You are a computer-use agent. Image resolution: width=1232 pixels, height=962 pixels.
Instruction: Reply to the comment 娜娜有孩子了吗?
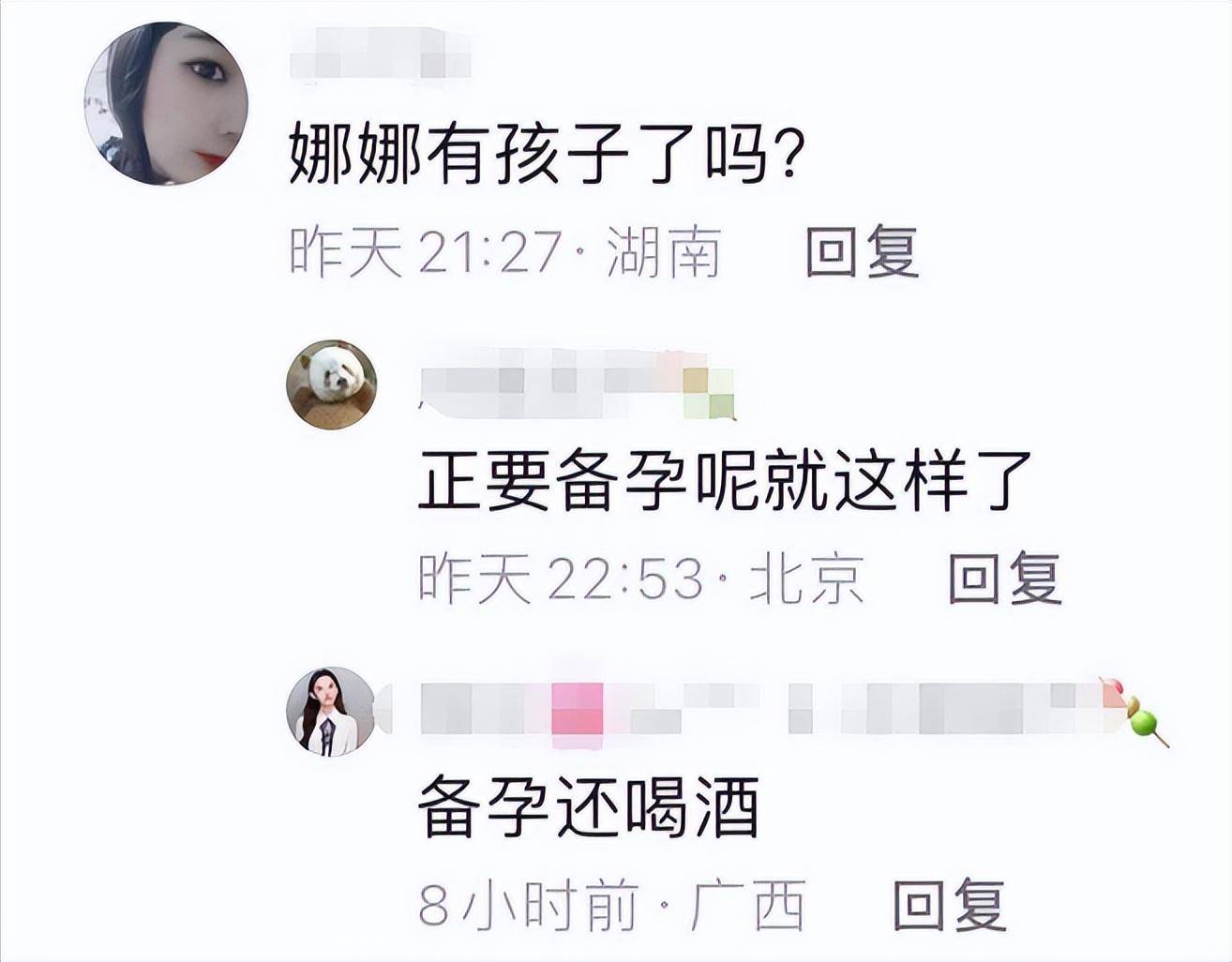[x=862, y=252]
